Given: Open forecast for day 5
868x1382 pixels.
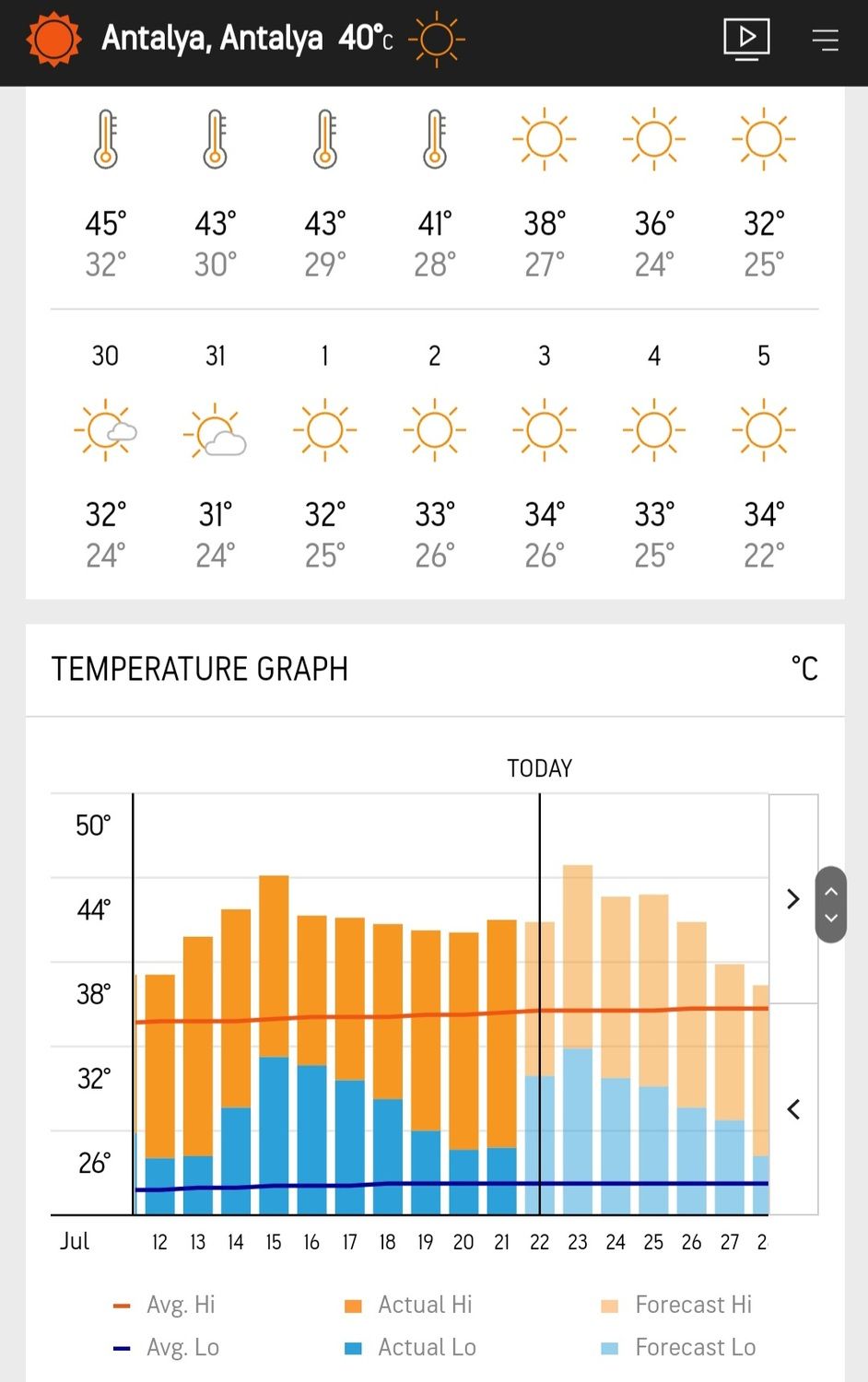Looking at the screenshot, I should tap(763, 456).
